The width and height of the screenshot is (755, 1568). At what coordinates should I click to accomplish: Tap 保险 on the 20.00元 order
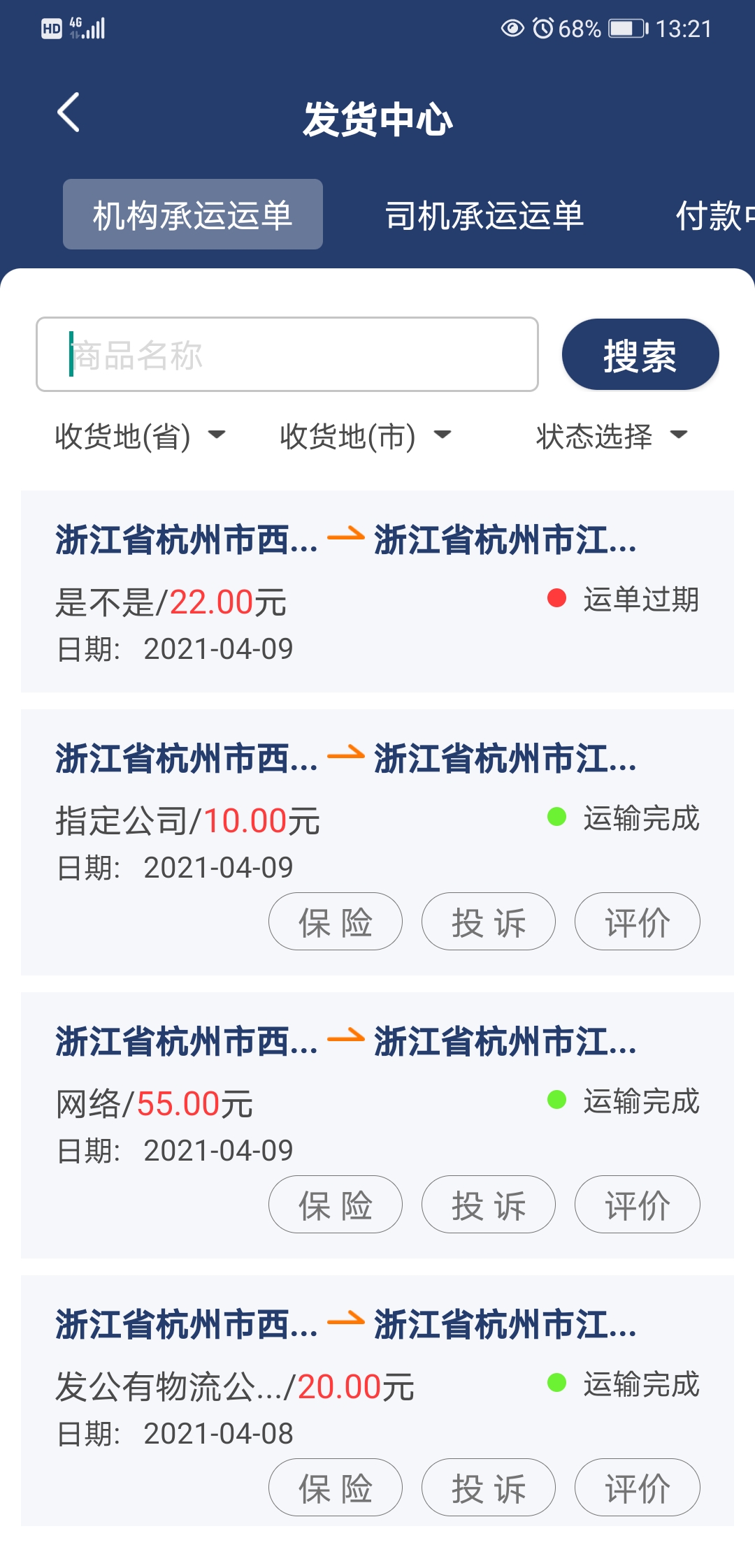(336, 1488)
